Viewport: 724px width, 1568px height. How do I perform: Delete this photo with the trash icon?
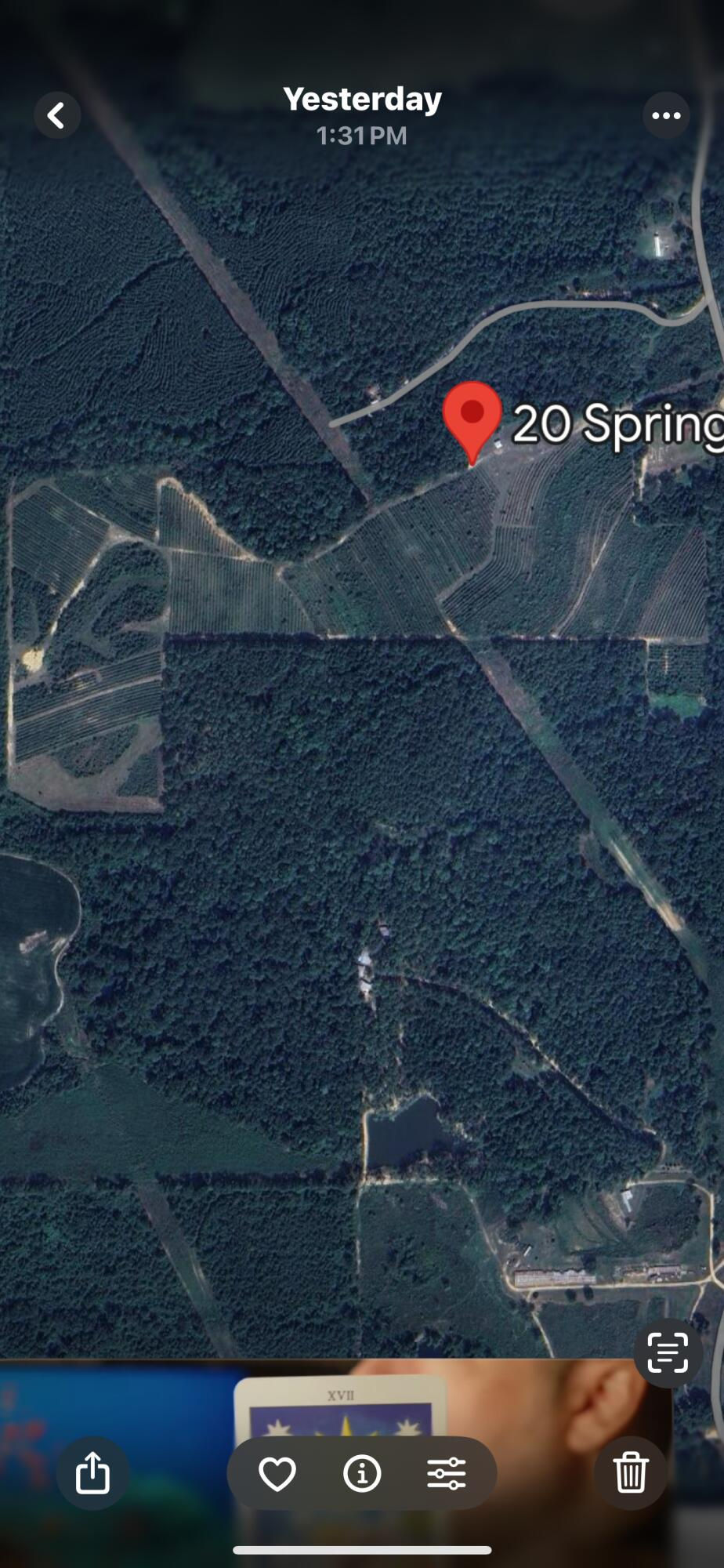[631, 1473]
